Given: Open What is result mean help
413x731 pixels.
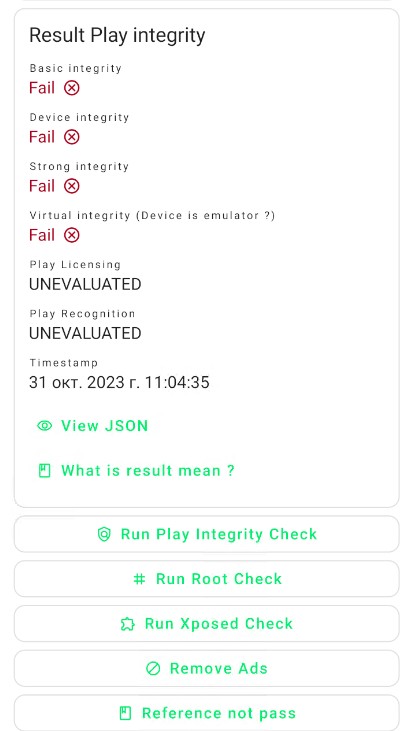Looking at the screenshot, I should [135, 470].
